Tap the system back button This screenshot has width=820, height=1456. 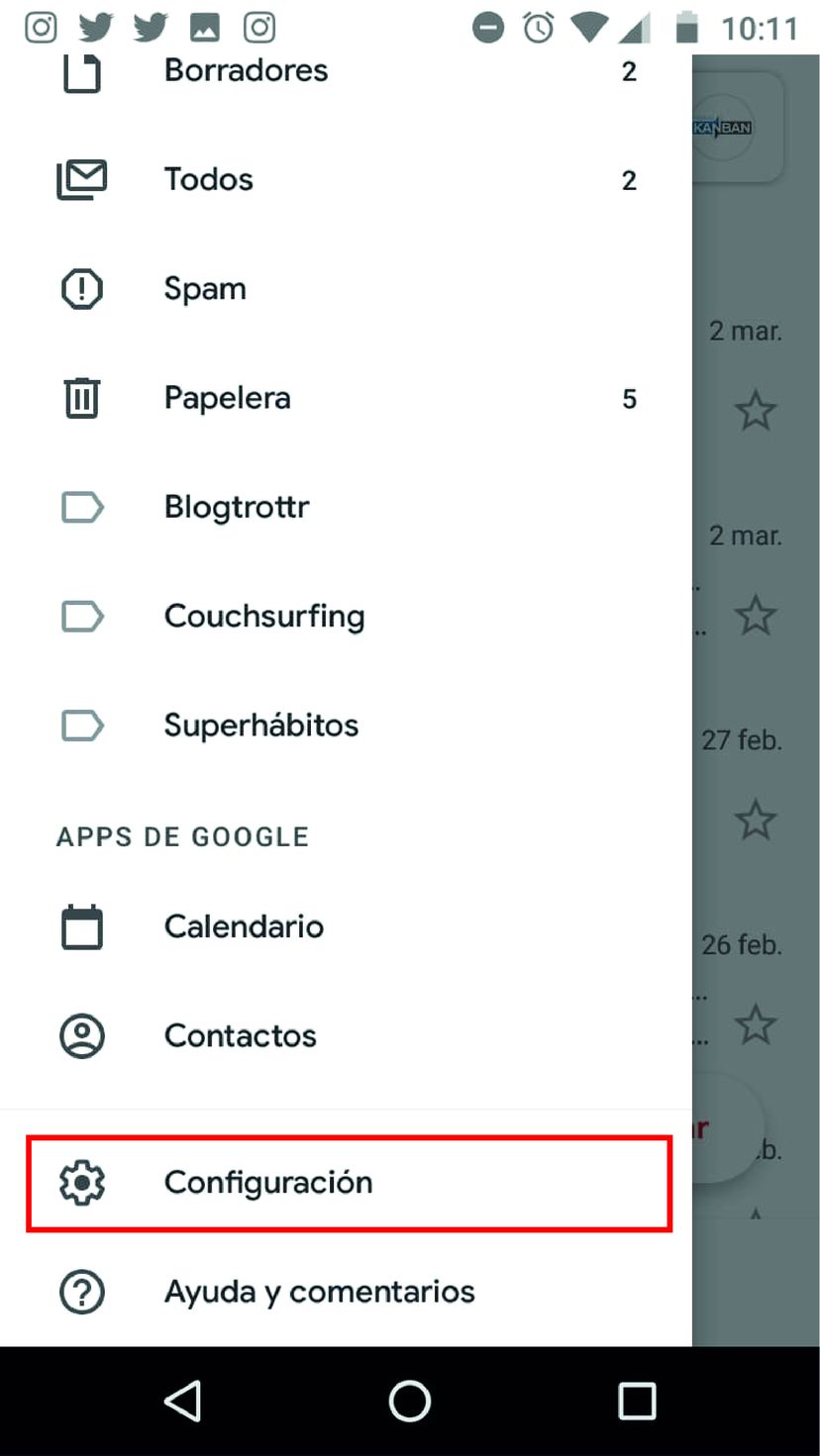pos(182,1401)
